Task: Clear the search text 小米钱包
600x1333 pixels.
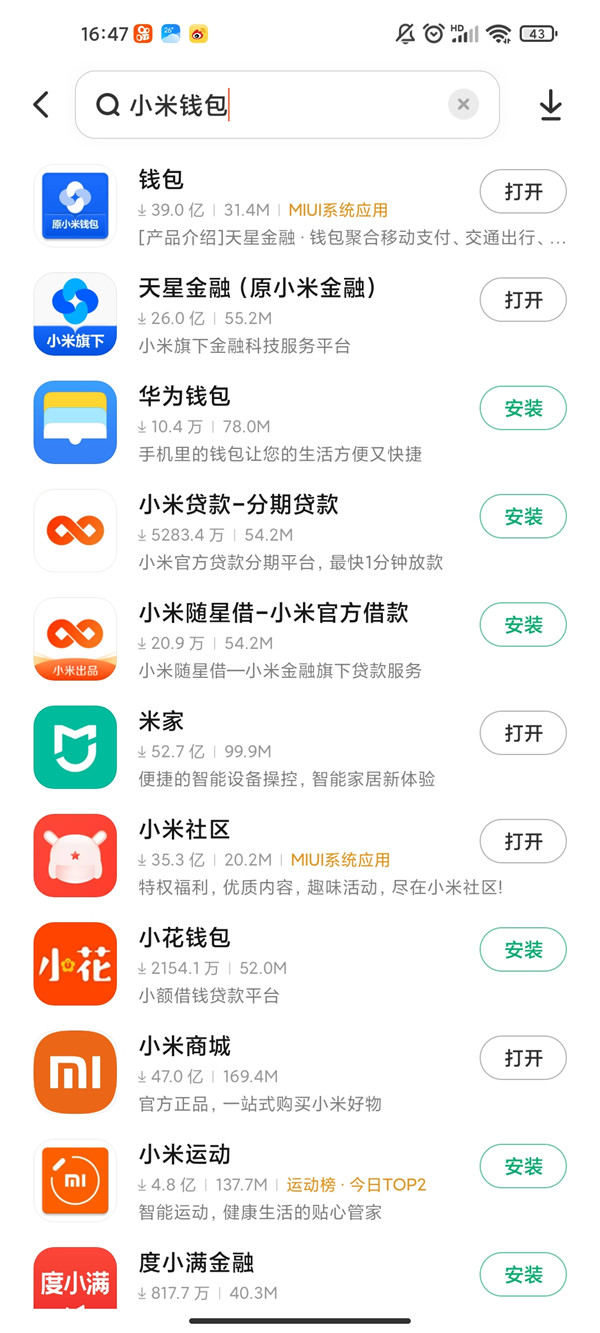Action: click(x=463, y=104)
